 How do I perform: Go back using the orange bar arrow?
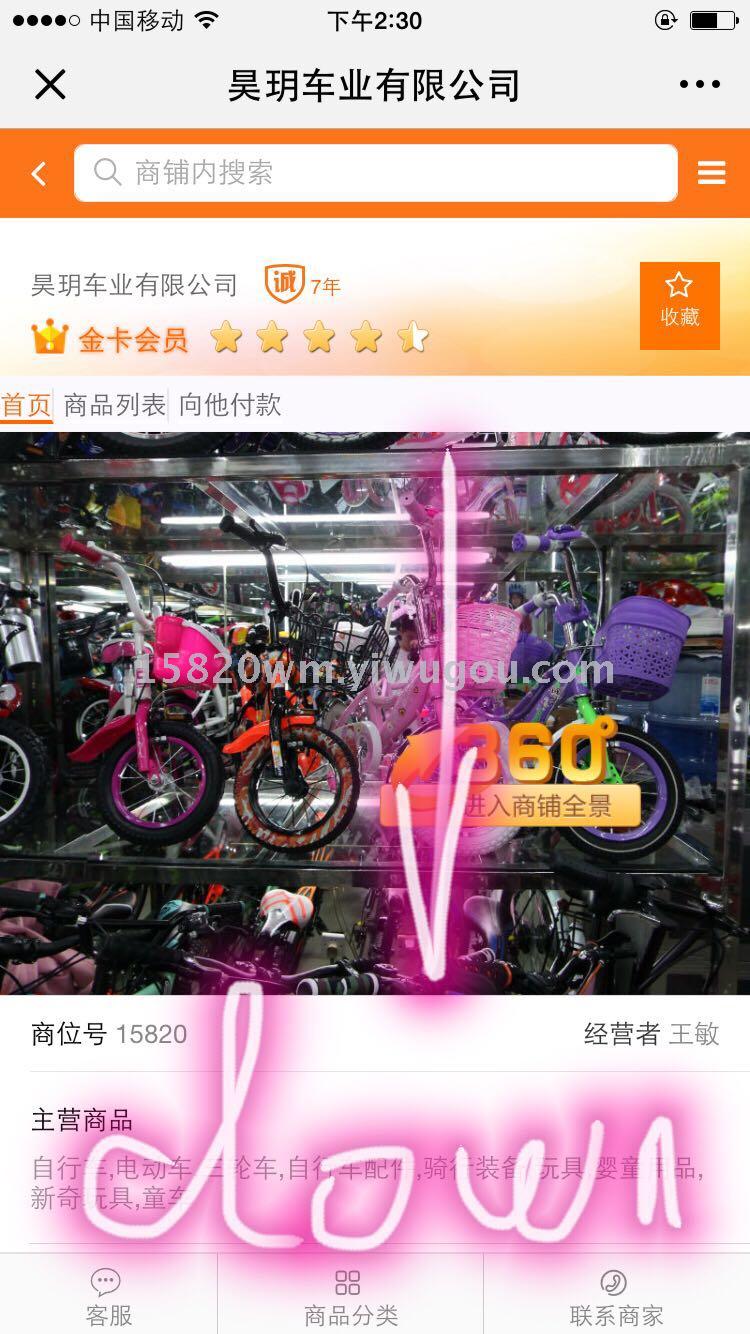38,174
